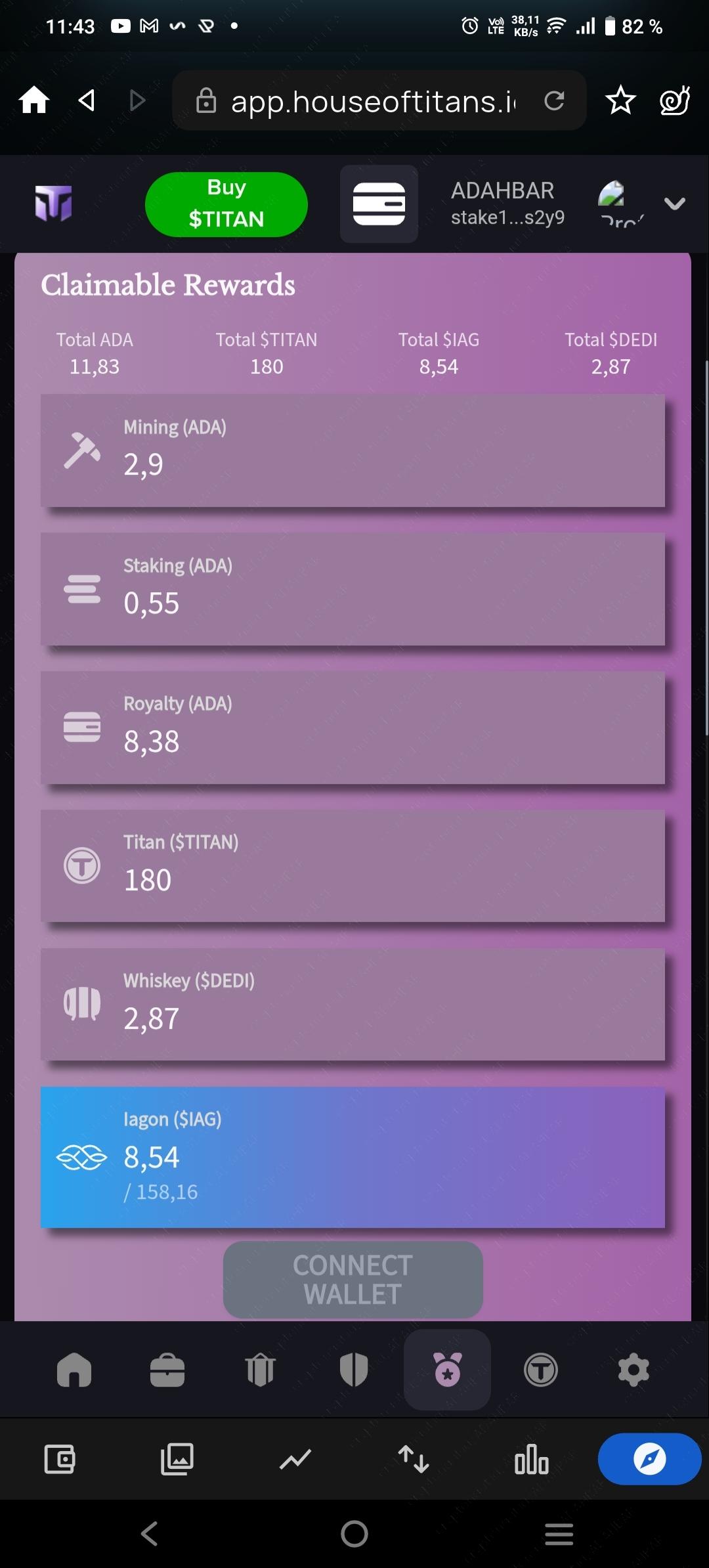Open the home tab in app navigation

click(74, 1370)
